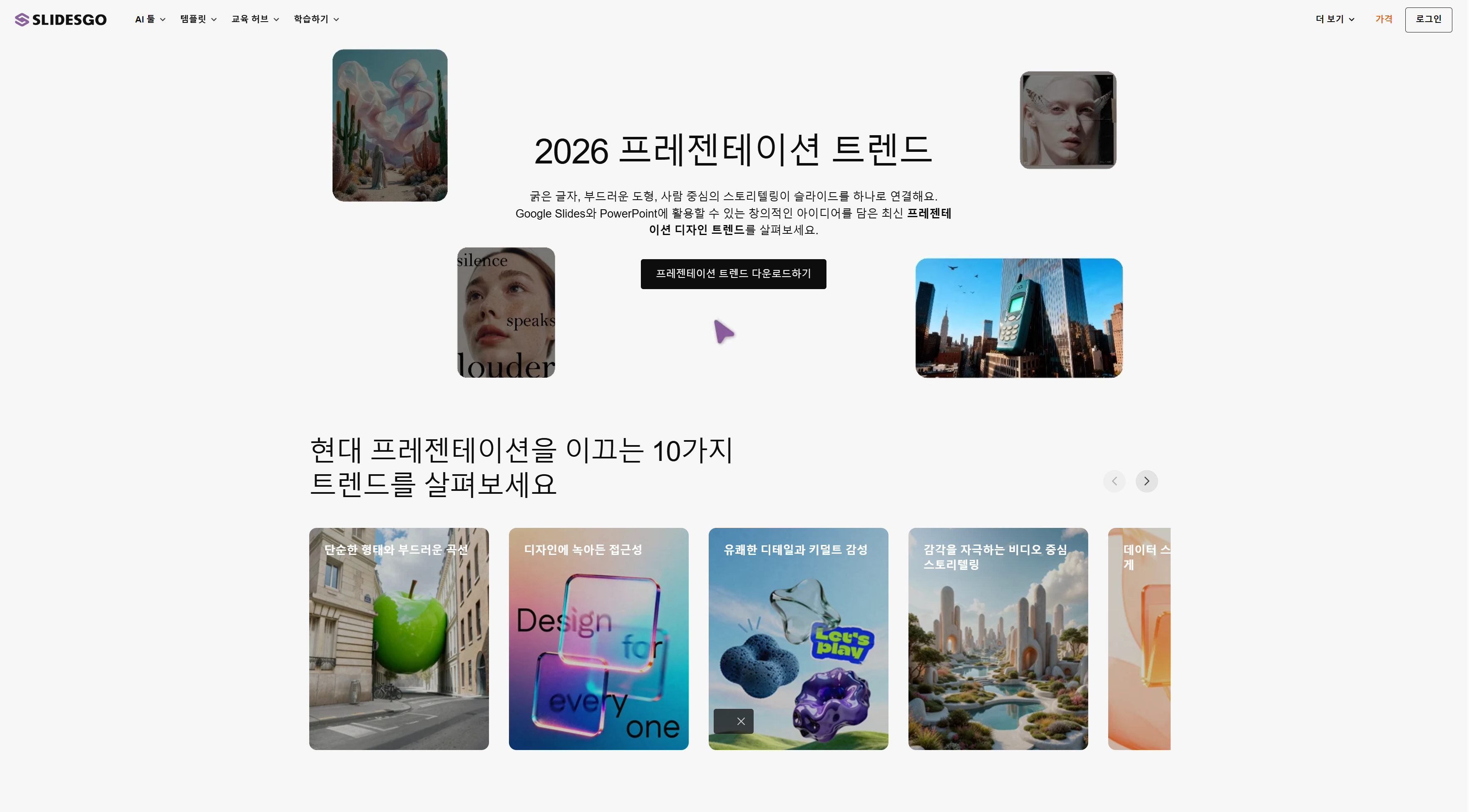Open the 더 보기 dropdown

tap(1335, 20)
